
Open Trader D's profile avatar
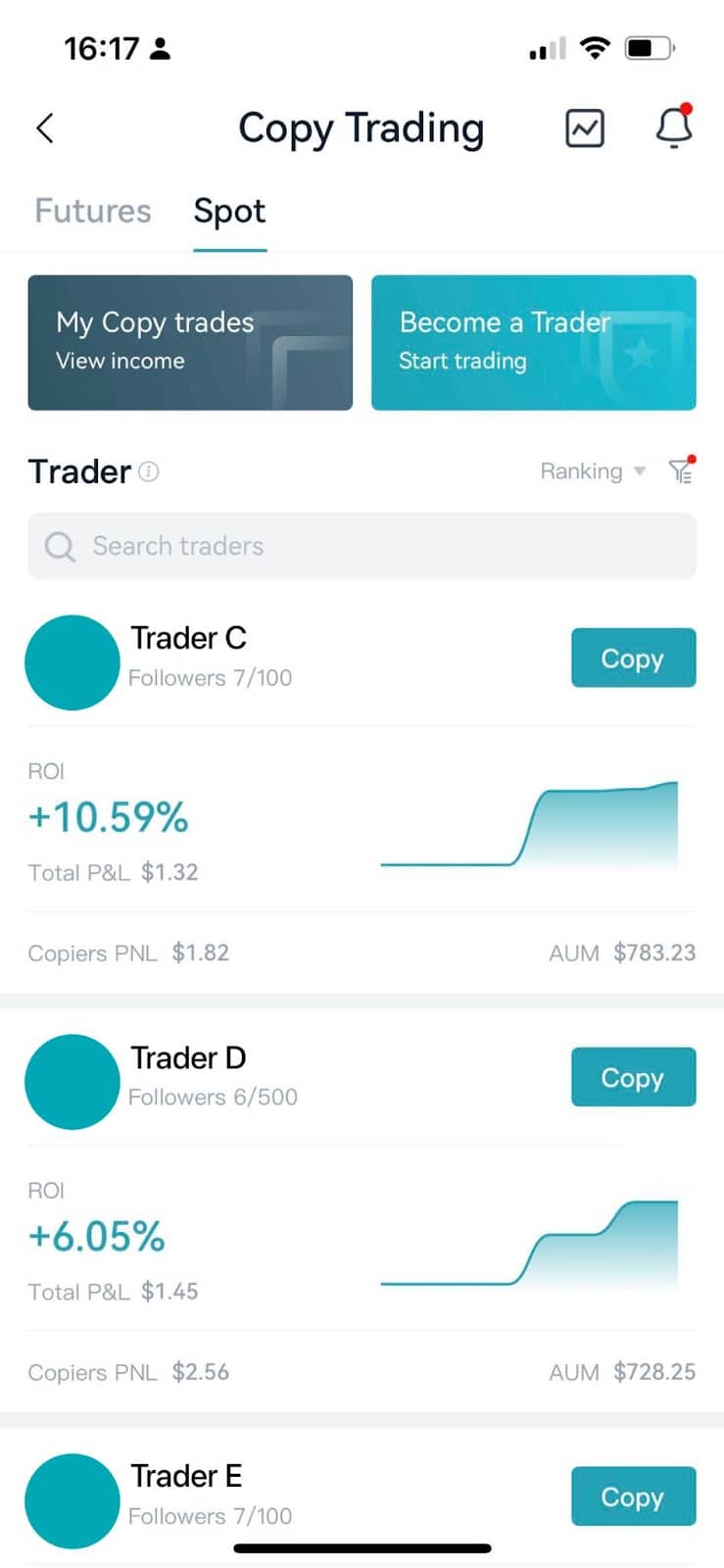[x=72, y=1082]
